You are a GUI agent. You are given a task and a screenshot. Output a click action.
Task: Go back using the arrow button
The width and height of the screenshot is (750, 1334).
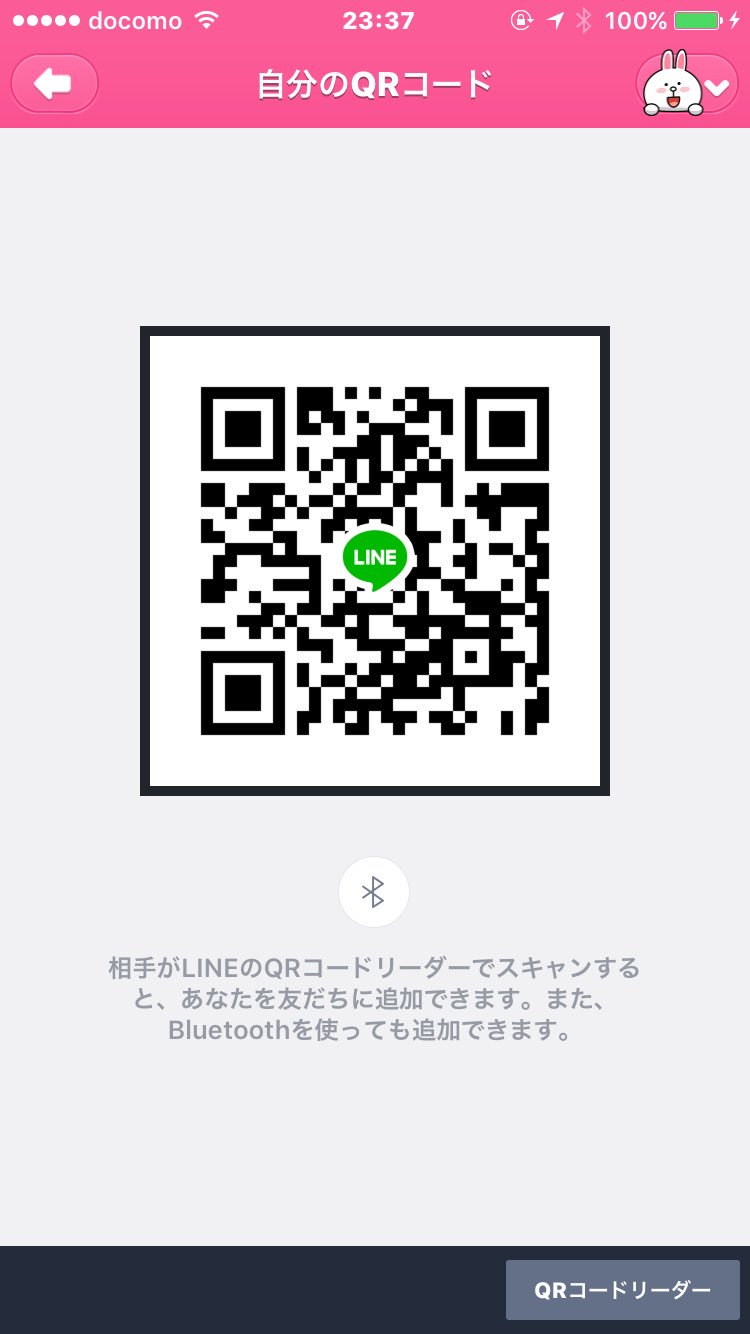54,84
